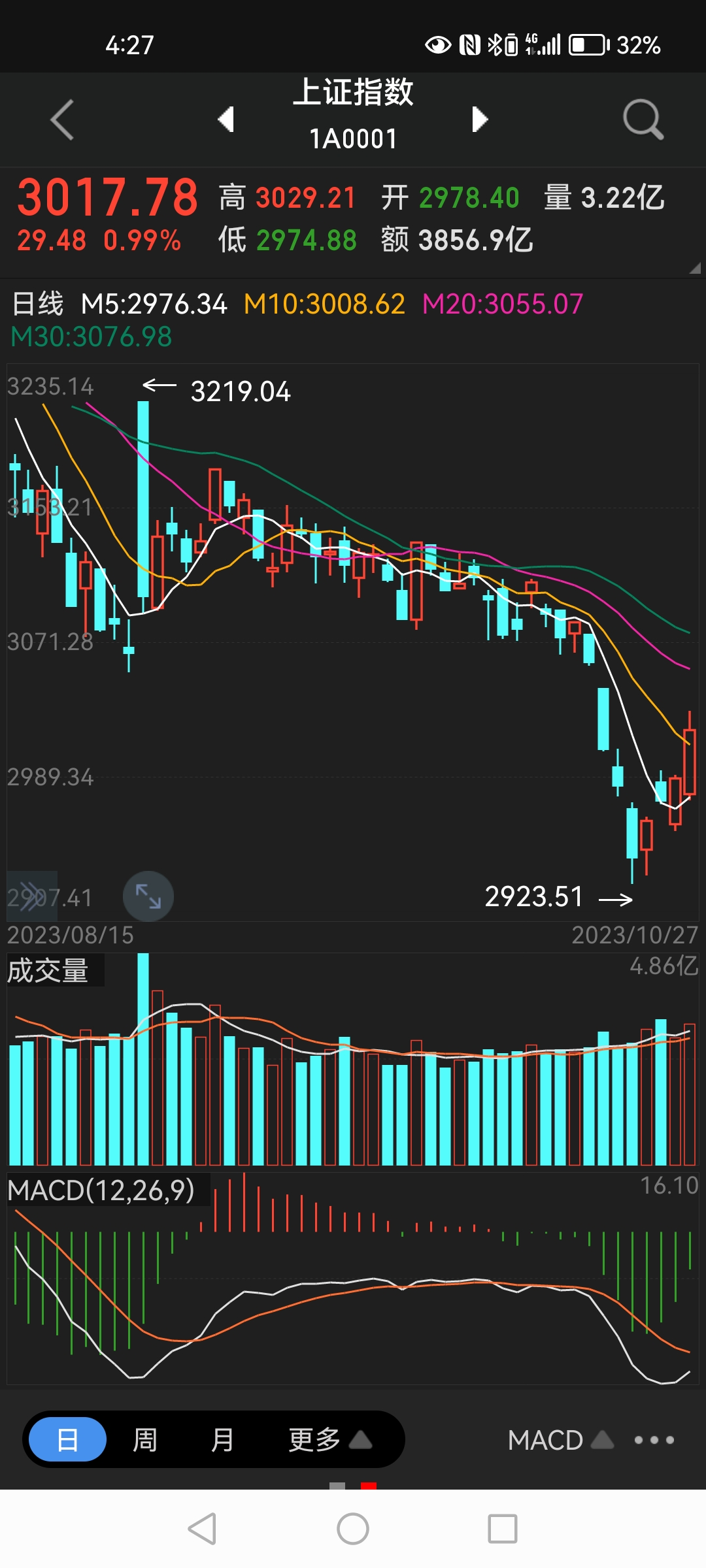The height and width of the screenshot is (1568, 706).
Task: Open the search magnifier icon
Action: [x=643, y=120]
